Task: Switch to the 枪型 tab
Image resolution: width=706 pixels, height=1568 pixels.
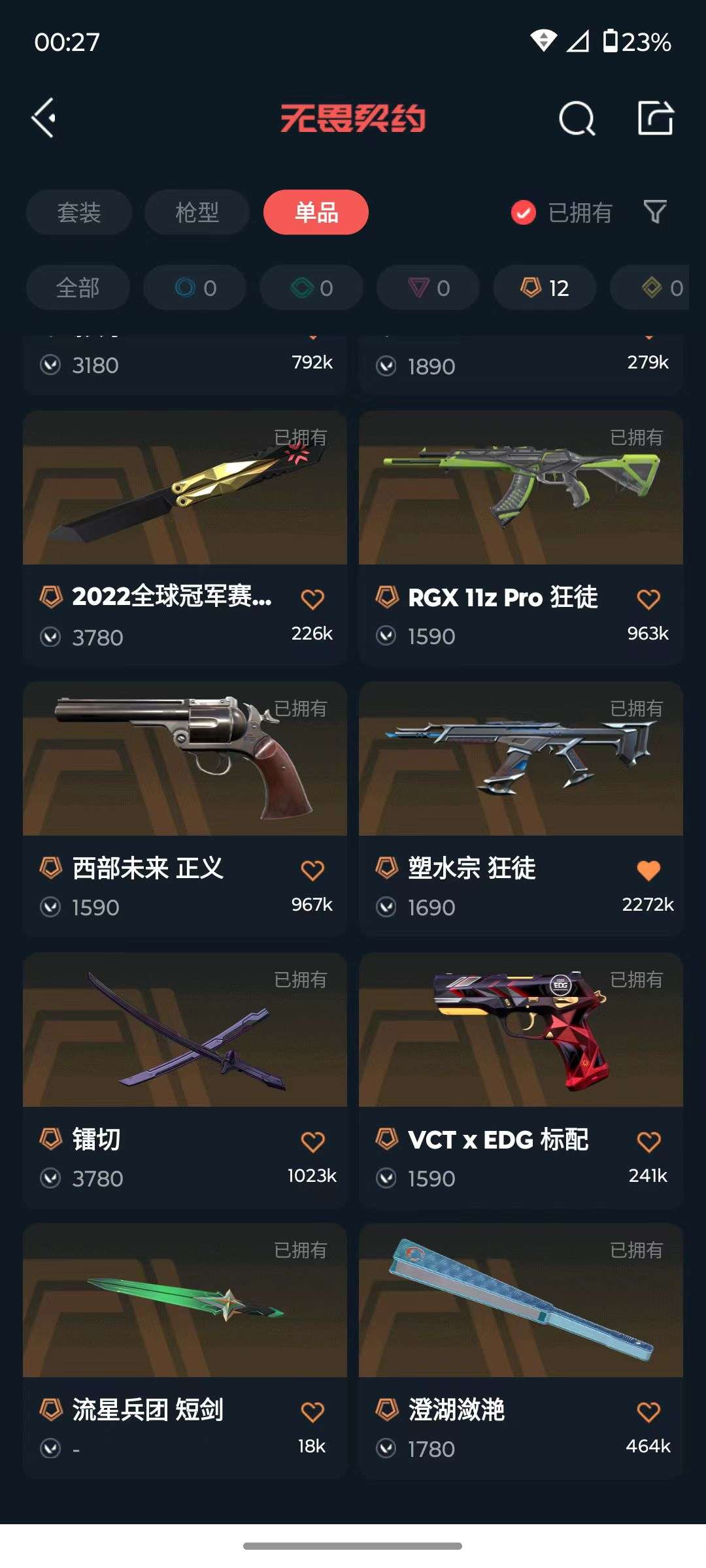Action: click(196, 212)
